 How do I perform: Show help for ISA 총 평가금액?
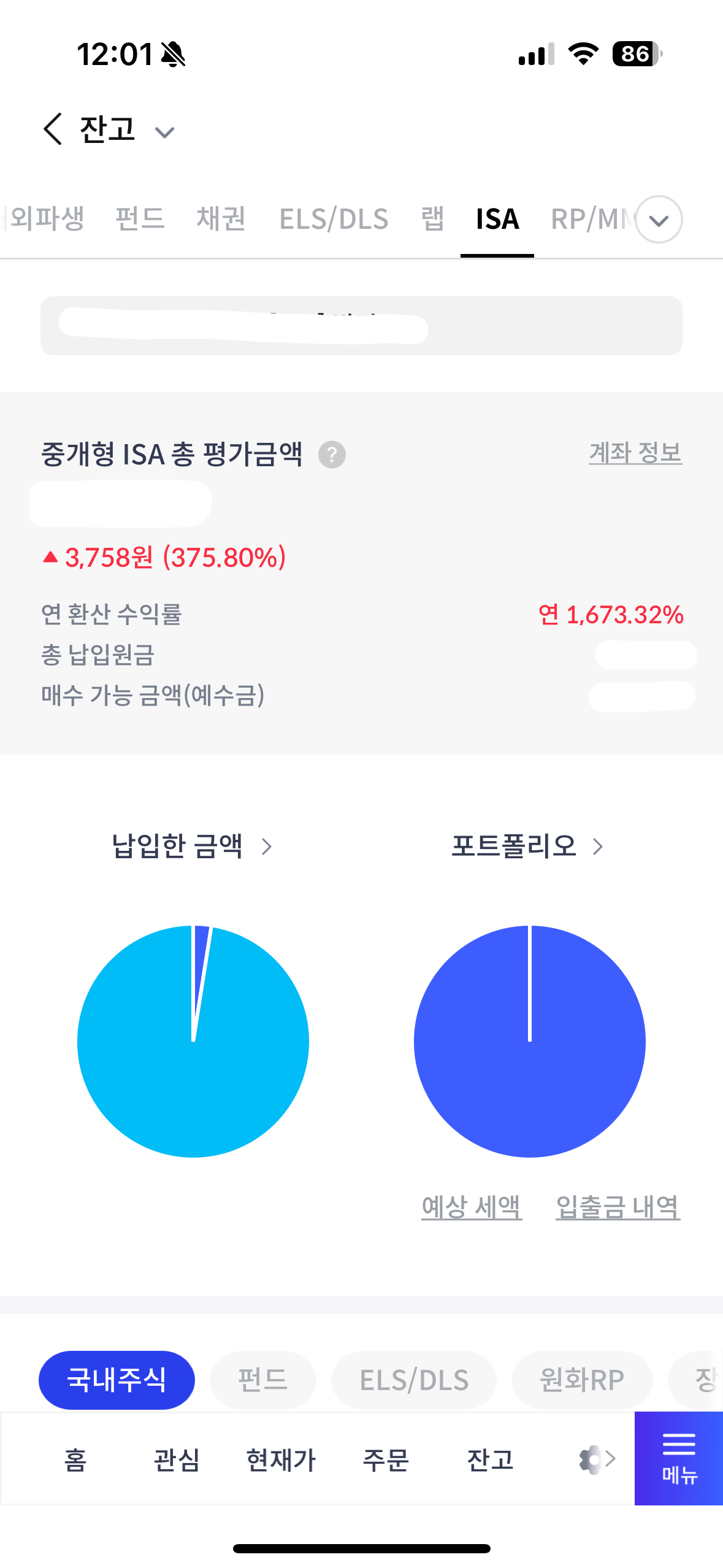(x=332, y=455)
